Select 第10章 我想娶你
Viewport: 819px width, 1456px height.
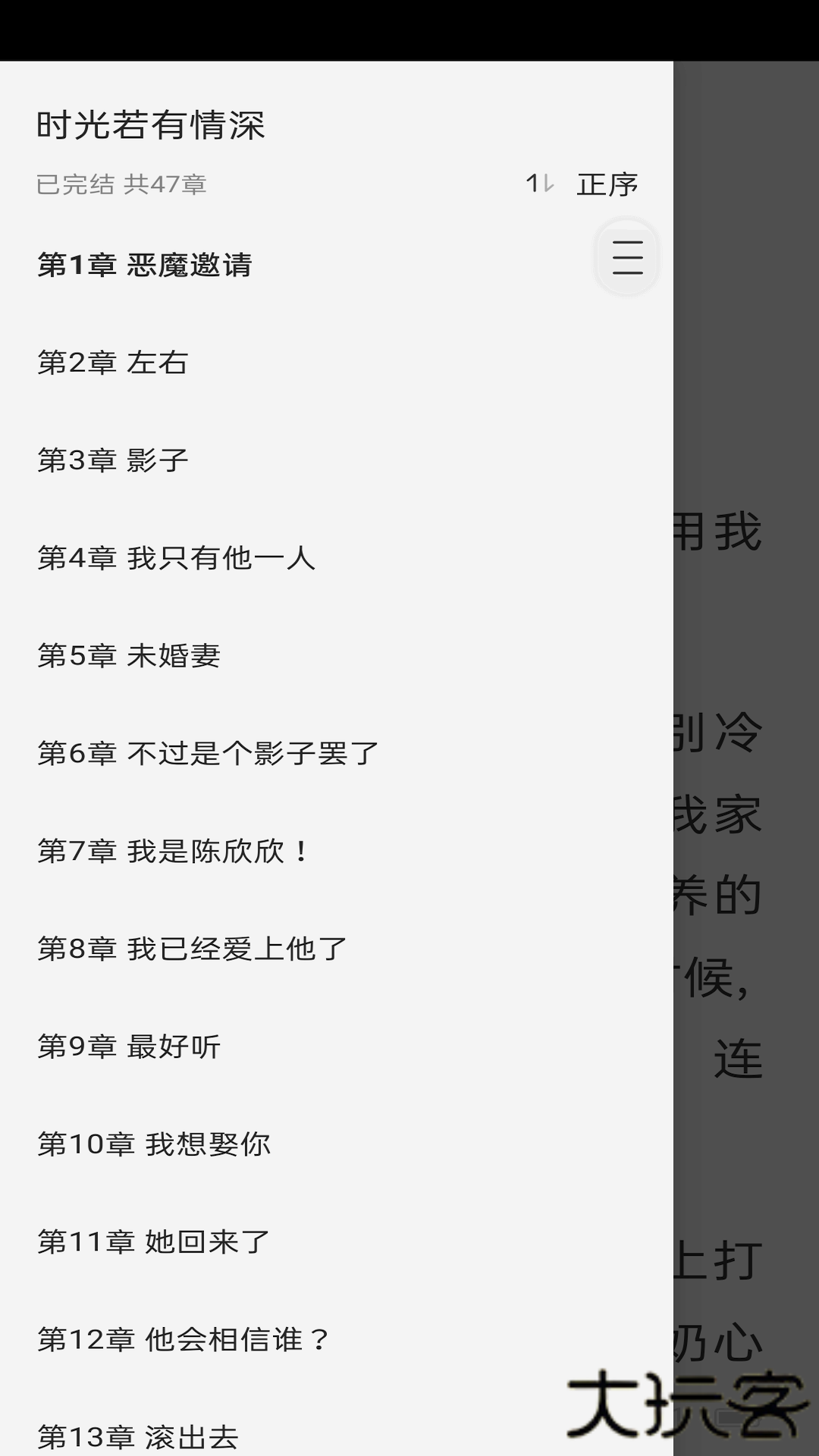[x=156, y=1143]
